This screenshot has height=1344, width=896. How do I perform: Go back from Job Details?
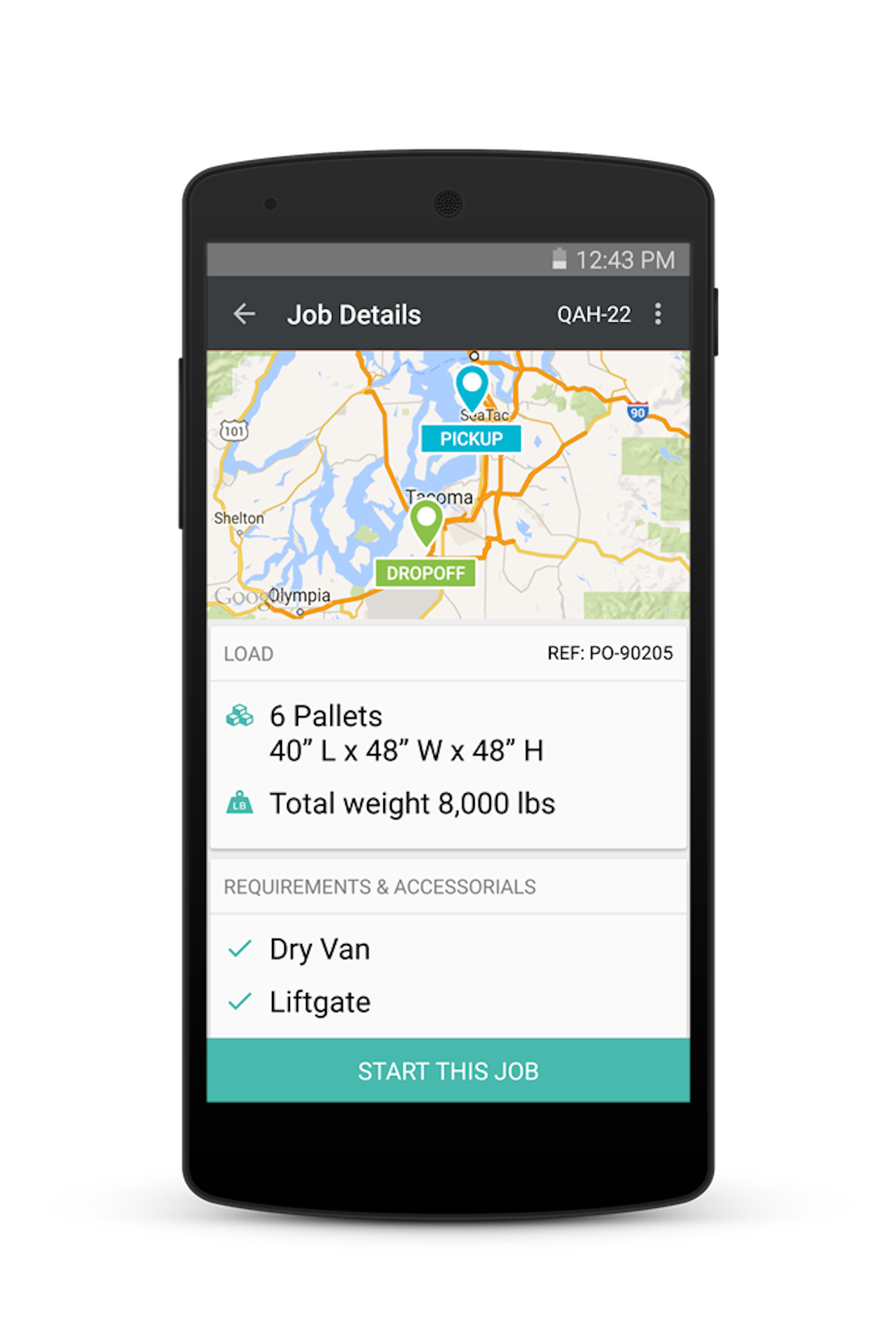click(245, 314)
